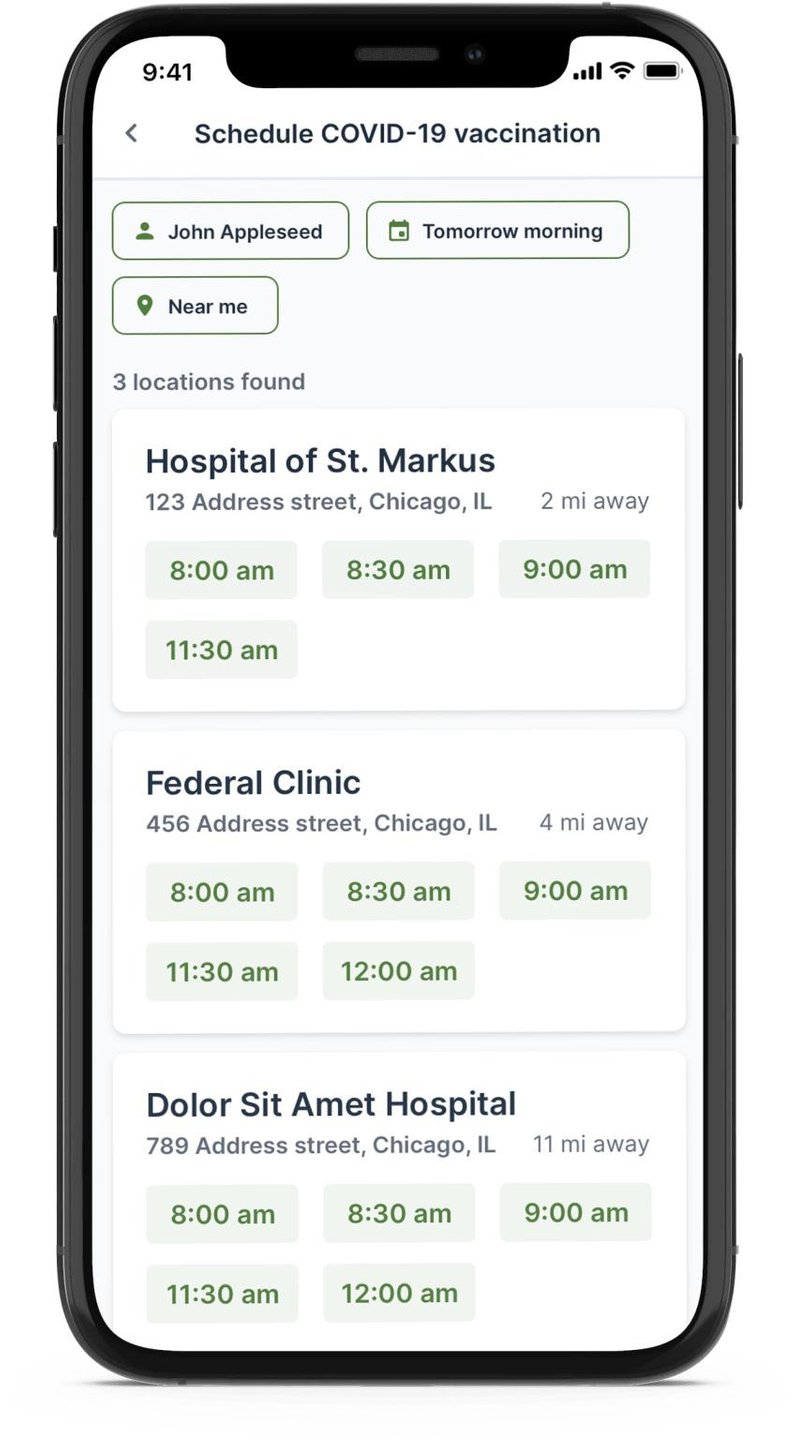Select 12:00 am at Federal Clinic

(x=398, y=971)
